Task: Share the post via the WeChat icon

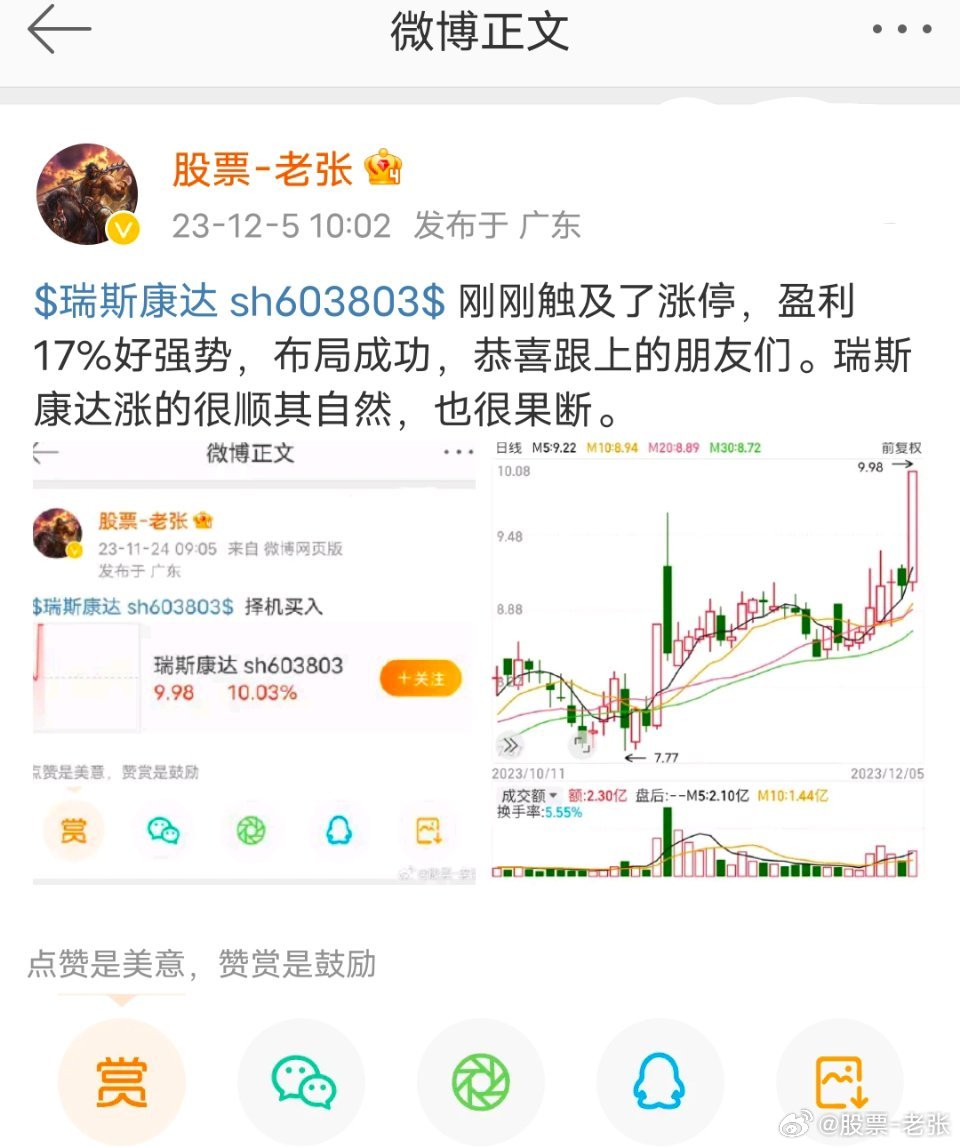Action: pyautogui.click(x=302, y=1083)
